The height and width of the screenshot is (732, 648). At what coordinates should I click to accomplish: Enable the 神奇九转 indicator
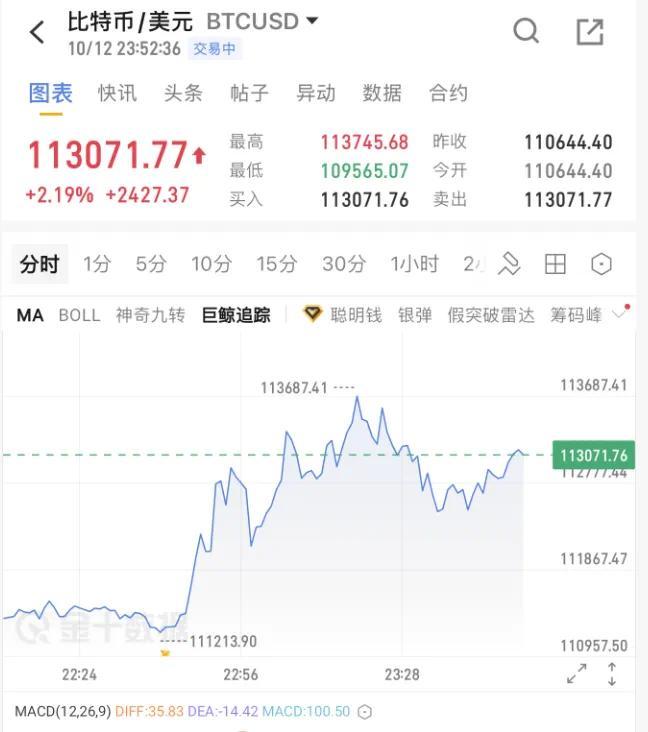[x=150, y=315]
